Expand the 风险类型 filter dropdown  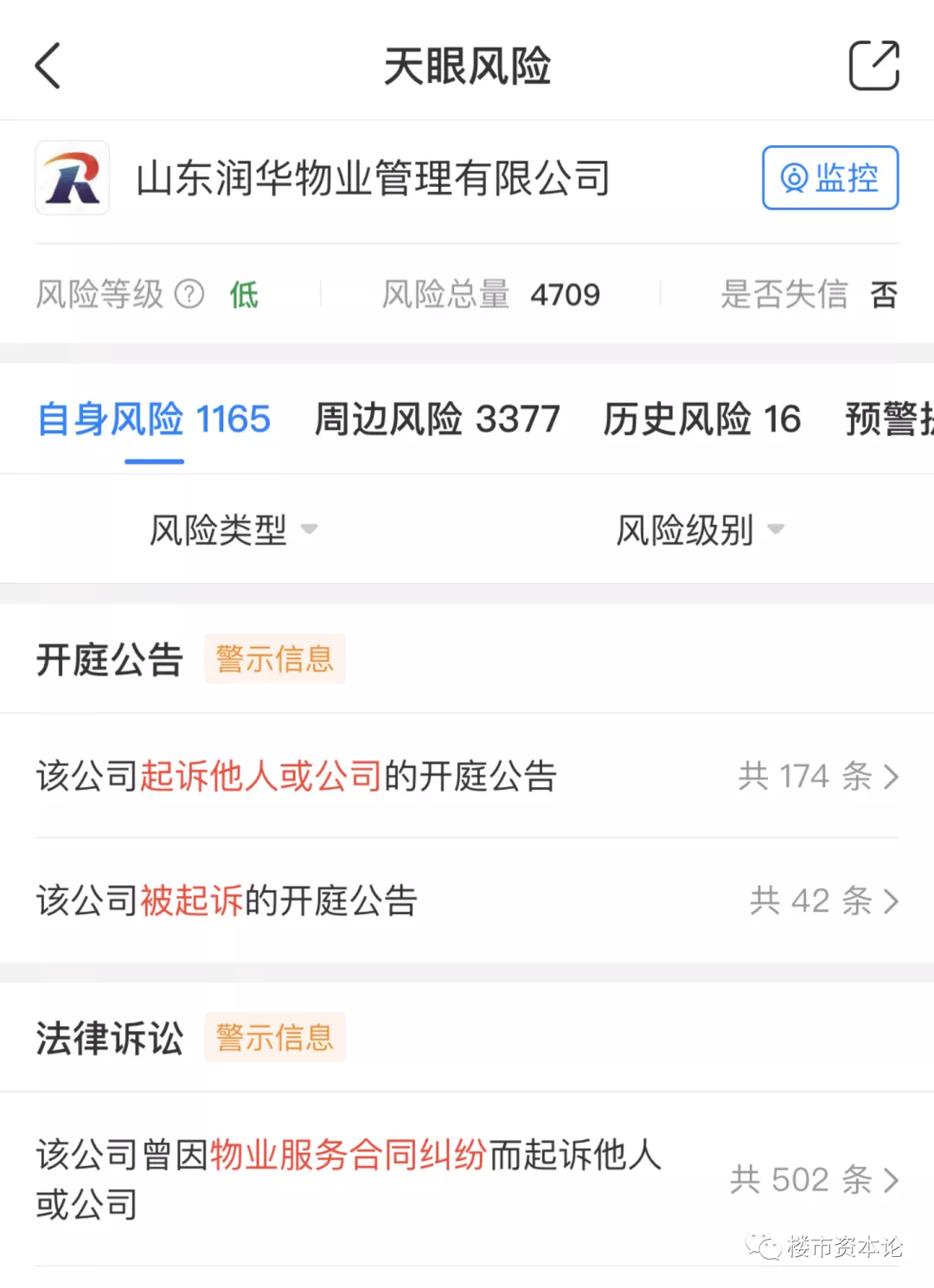[x=233, y=529]
